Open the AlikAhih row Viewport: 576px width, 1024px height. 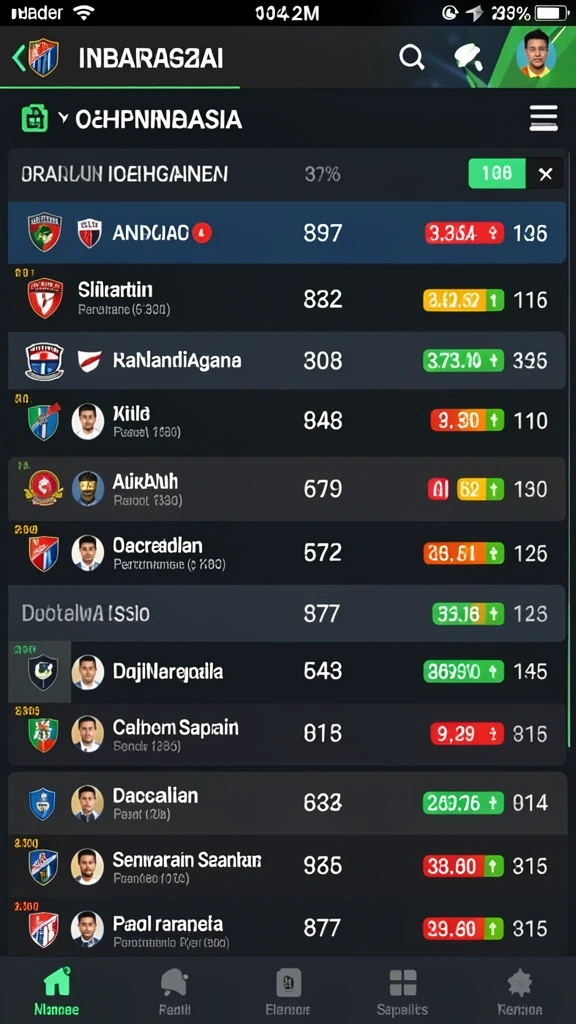tap(287, 489)
